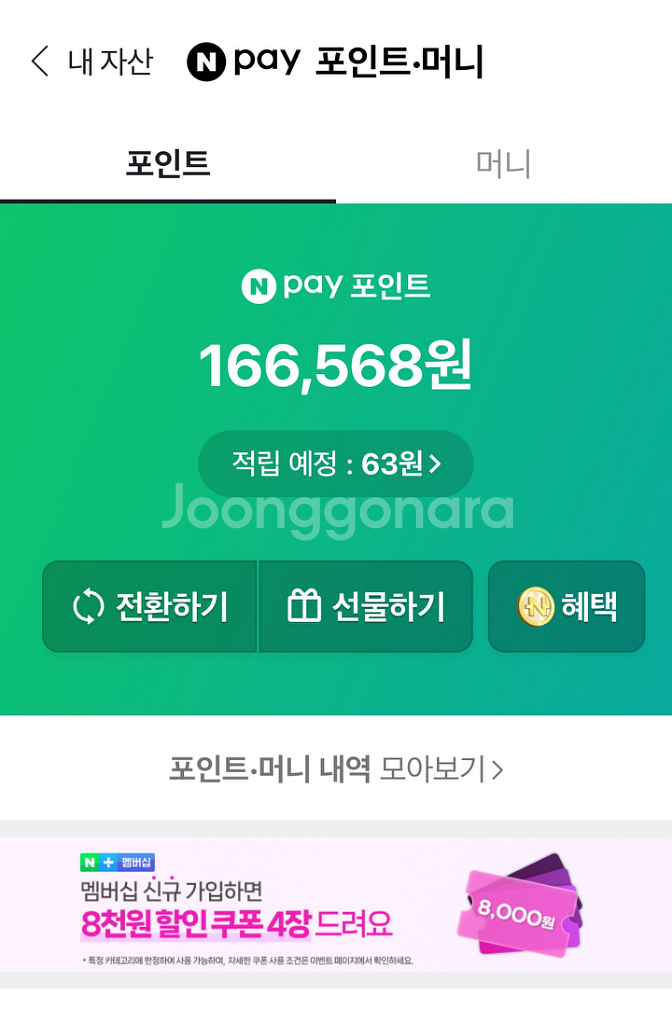The height and width of the screenshot is (1024, 672).
Task: Tap the 전환하기 button
Action: click(x=150, y=606)
